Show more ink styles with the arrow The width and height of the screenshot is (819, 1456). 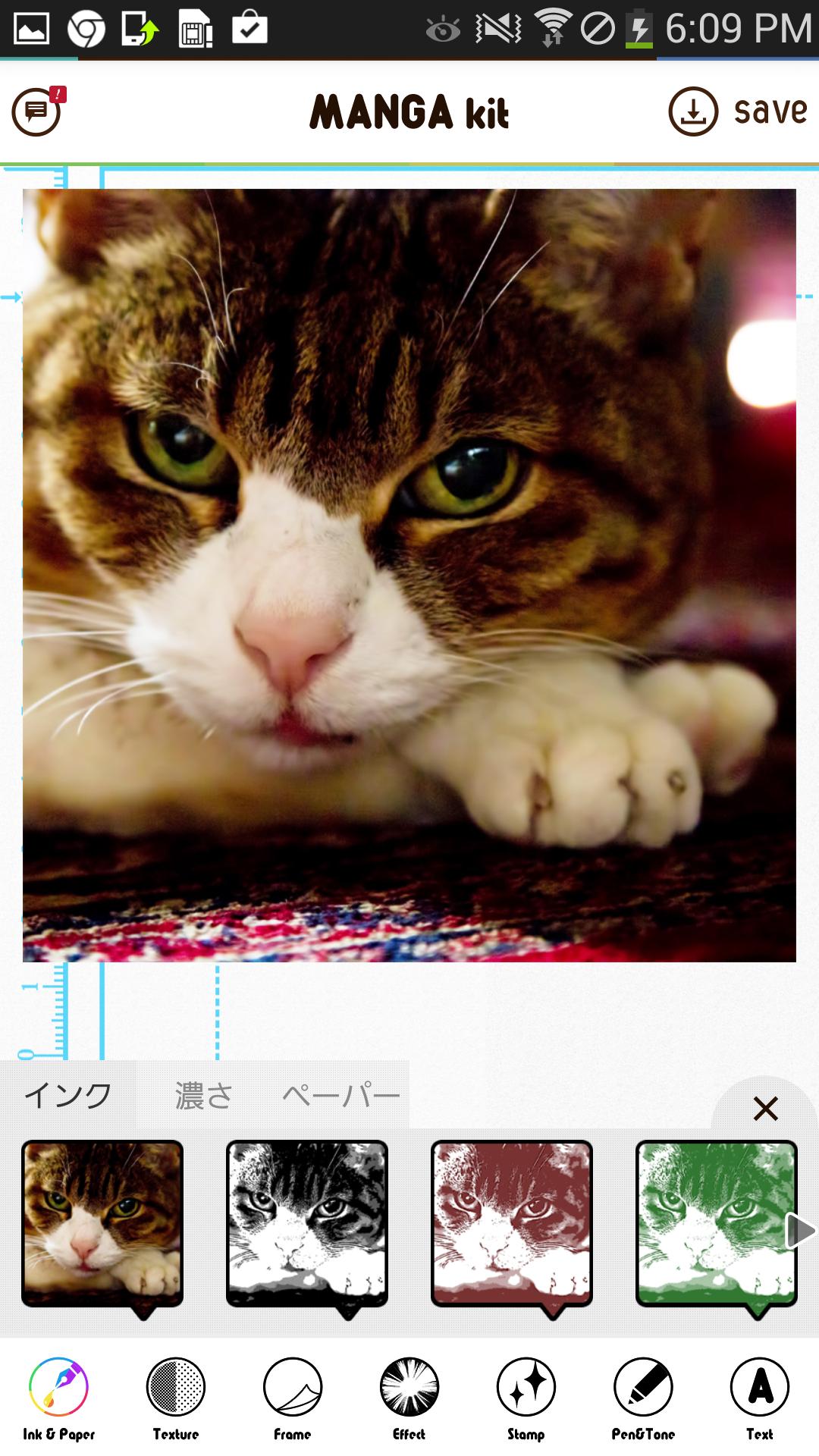tap(799, 1230)
